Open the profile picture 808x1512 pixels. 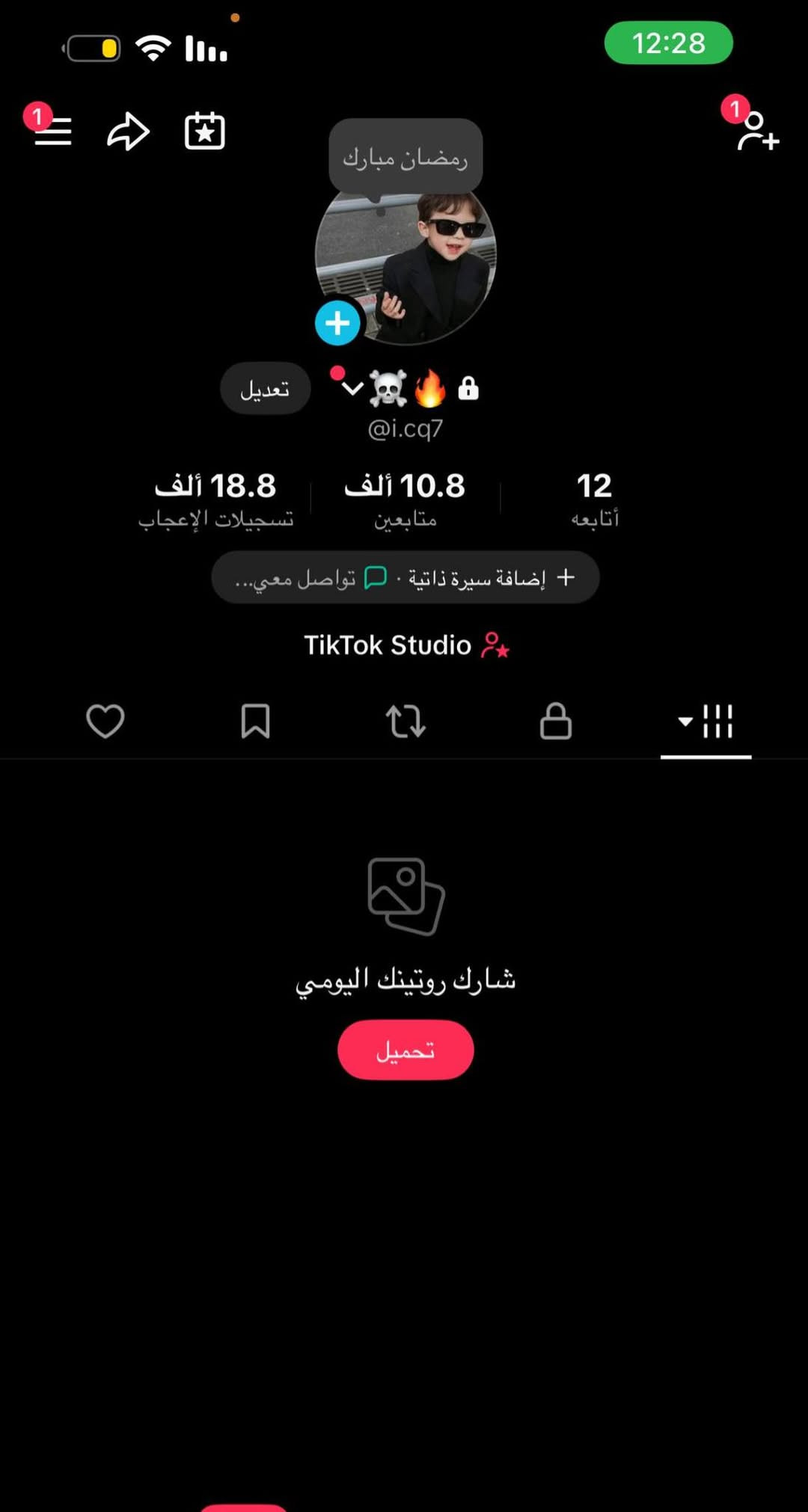coord(419,262)
